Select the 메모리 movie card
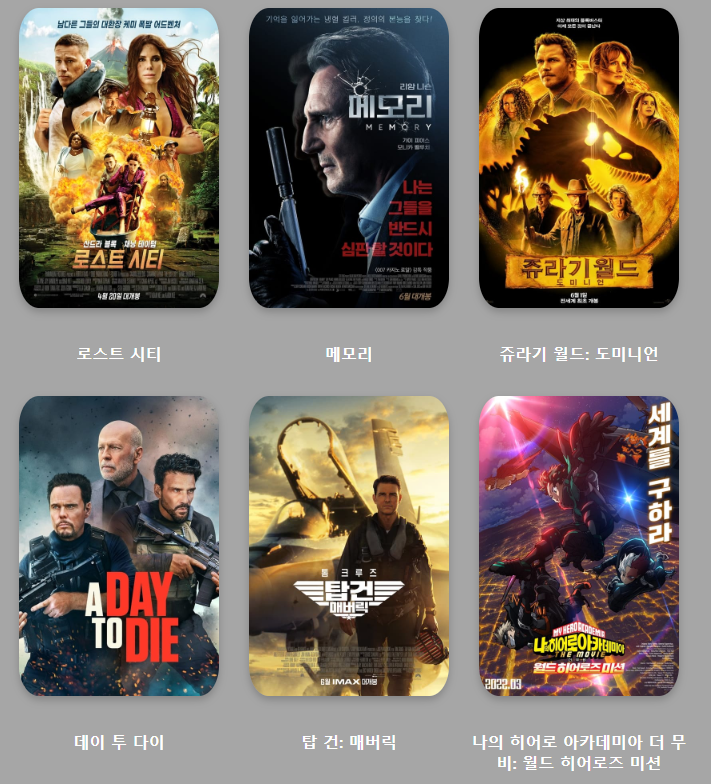 coord(349,158)
